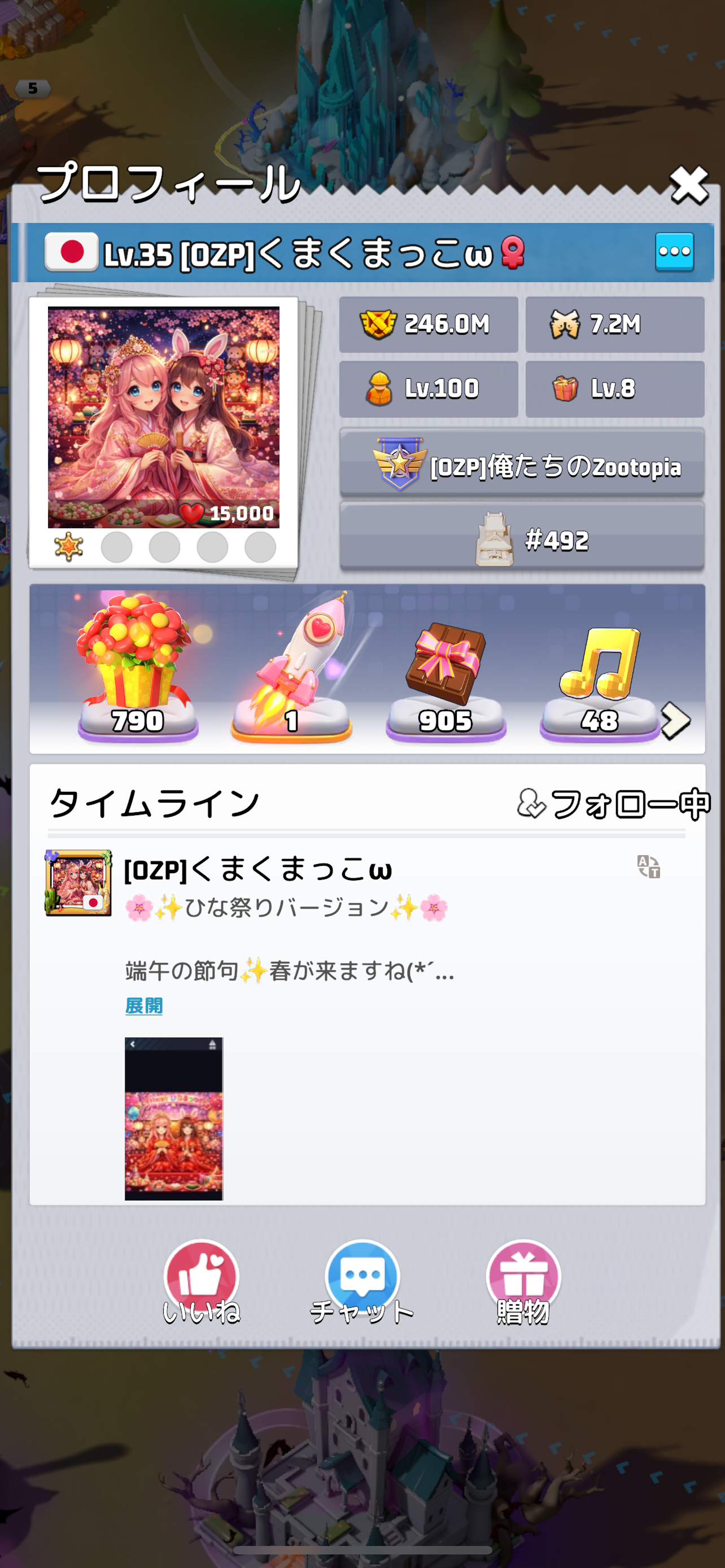Open the [OZP]俺たちのZootopia alliance button
725x1568 pixels.
pos(522,466)
